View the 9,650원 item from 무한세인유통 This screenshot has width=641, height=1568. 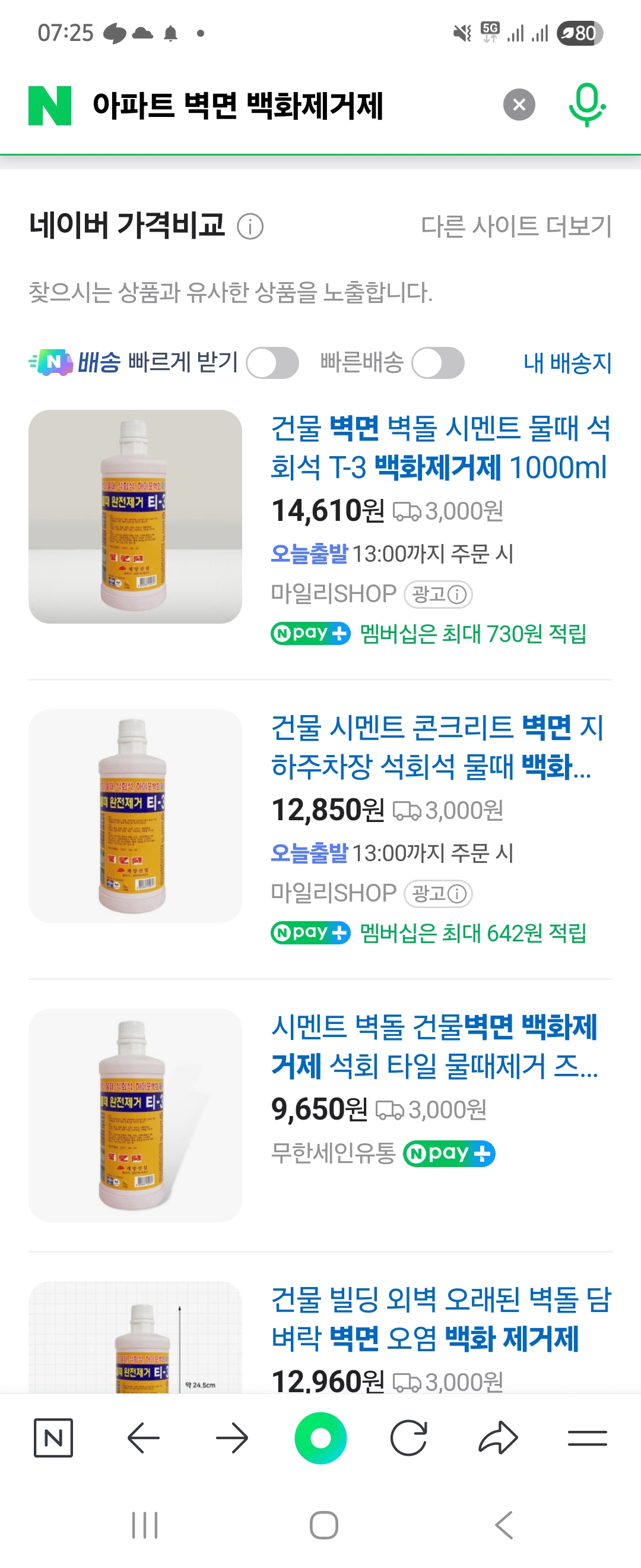click(x=436, y=1046)
